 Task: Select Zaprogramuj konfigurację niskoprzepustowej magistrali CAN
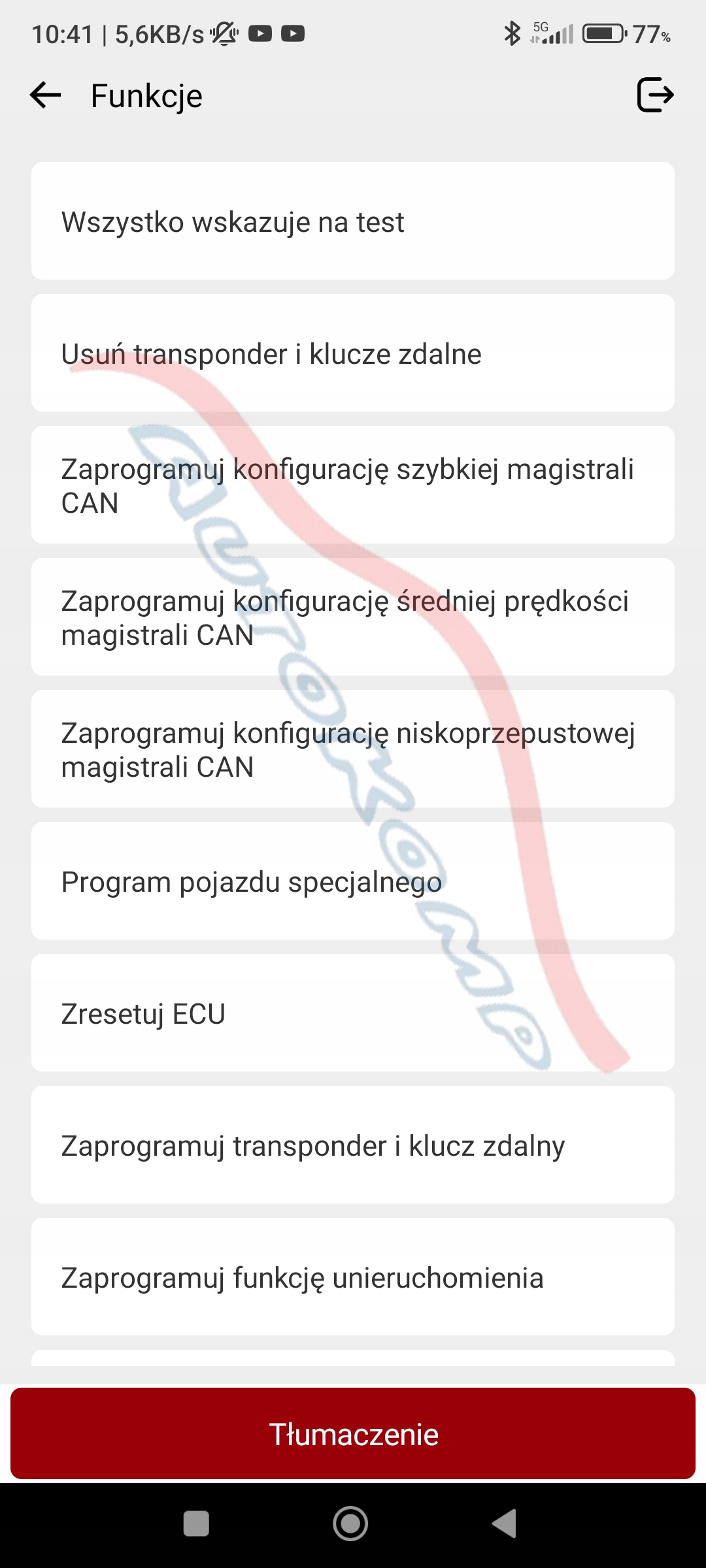353,749
